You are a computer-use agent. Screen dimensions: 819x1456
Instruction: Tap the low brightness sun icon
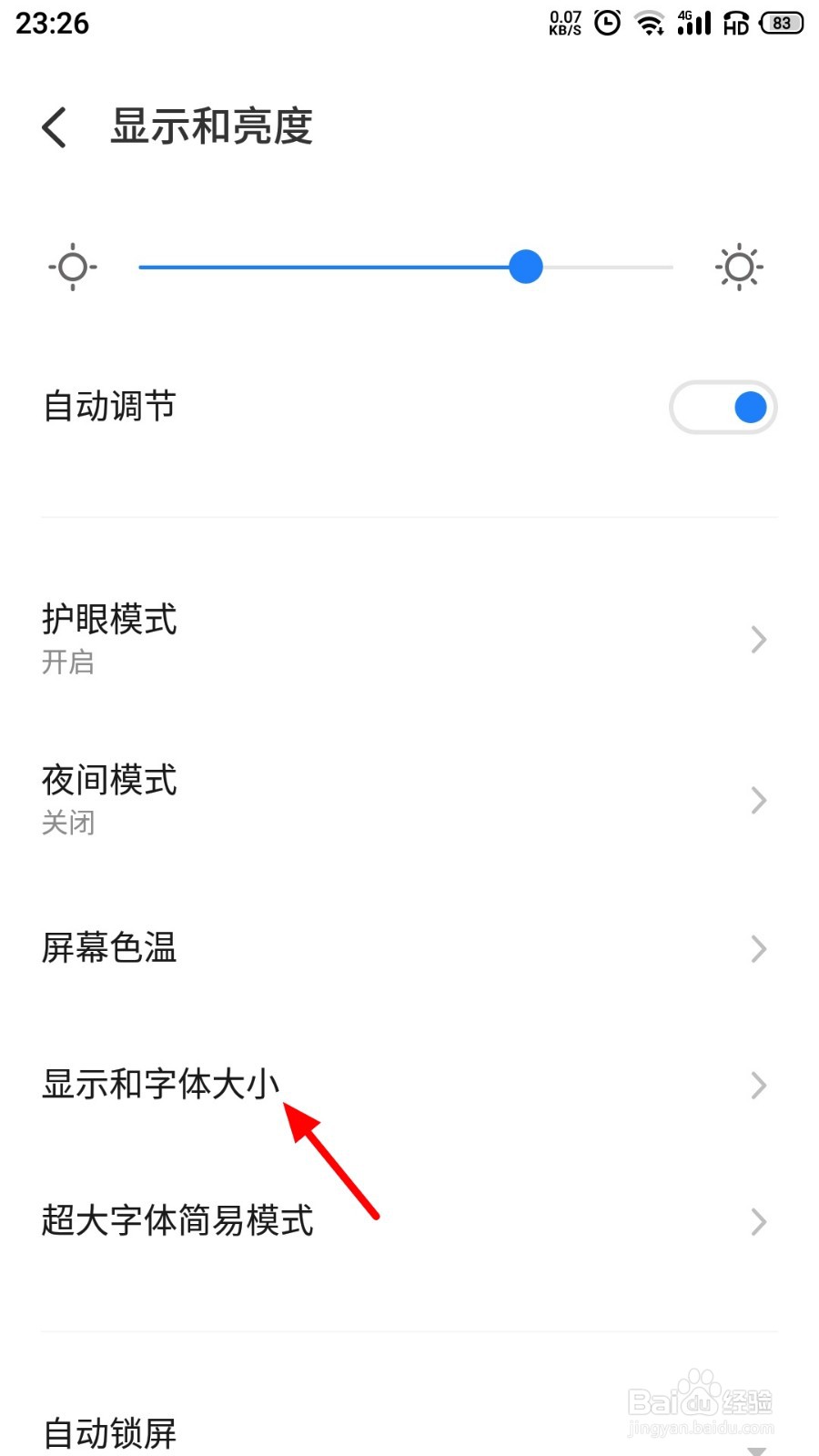tap(72, 267)
